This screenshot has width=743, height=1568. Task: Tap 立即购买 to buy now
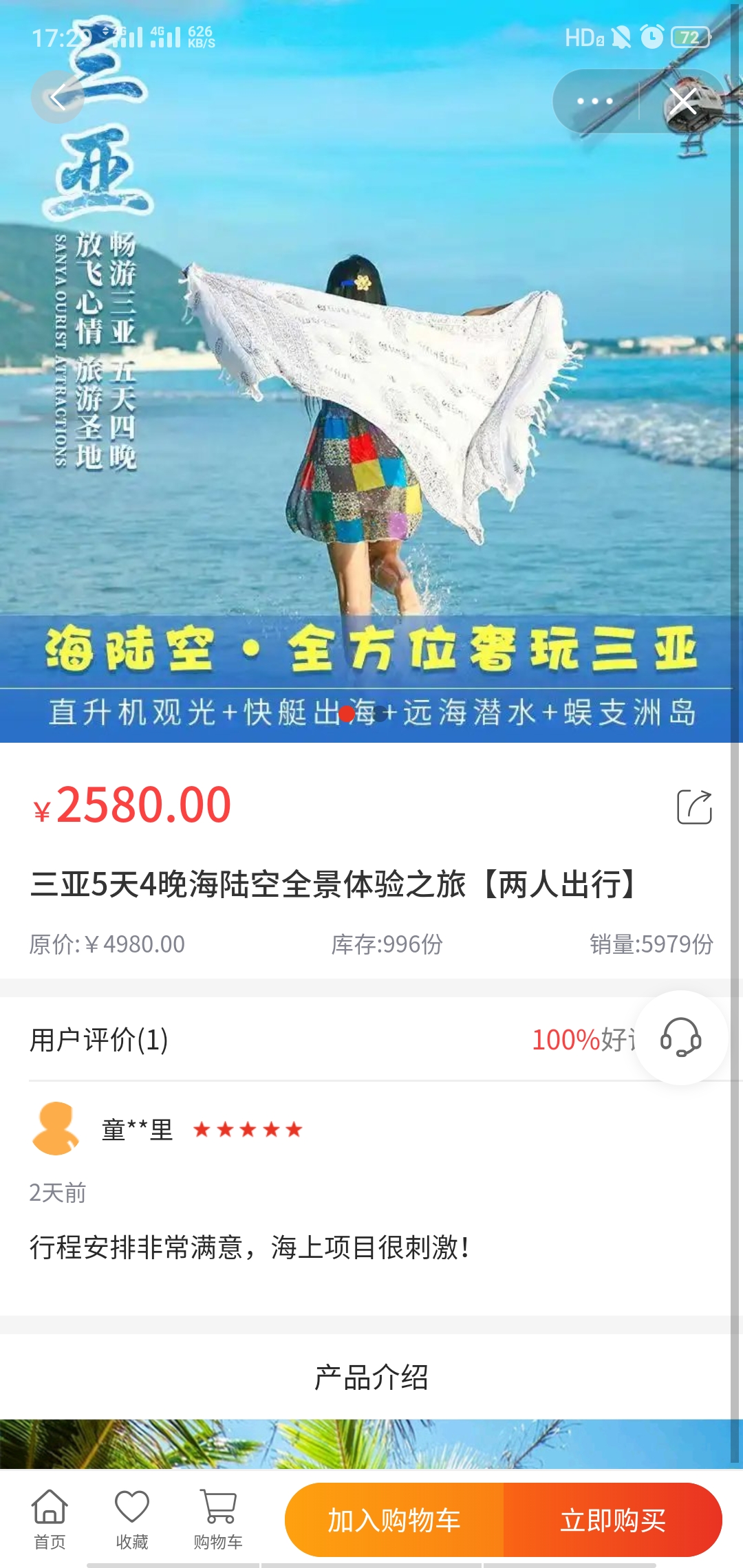coord(612,1520)
